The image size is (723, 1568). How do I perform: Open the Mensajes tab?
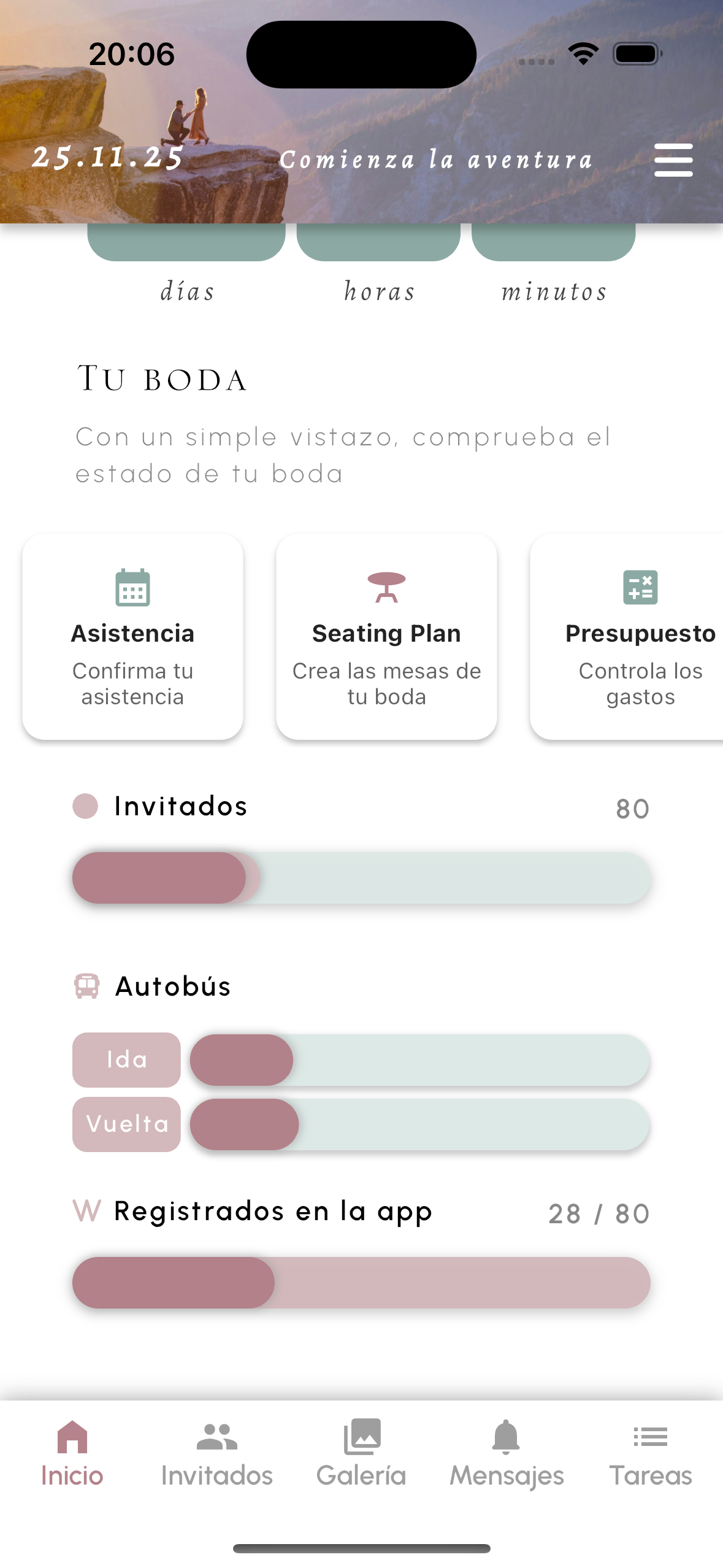click(x=507, y=1453)
